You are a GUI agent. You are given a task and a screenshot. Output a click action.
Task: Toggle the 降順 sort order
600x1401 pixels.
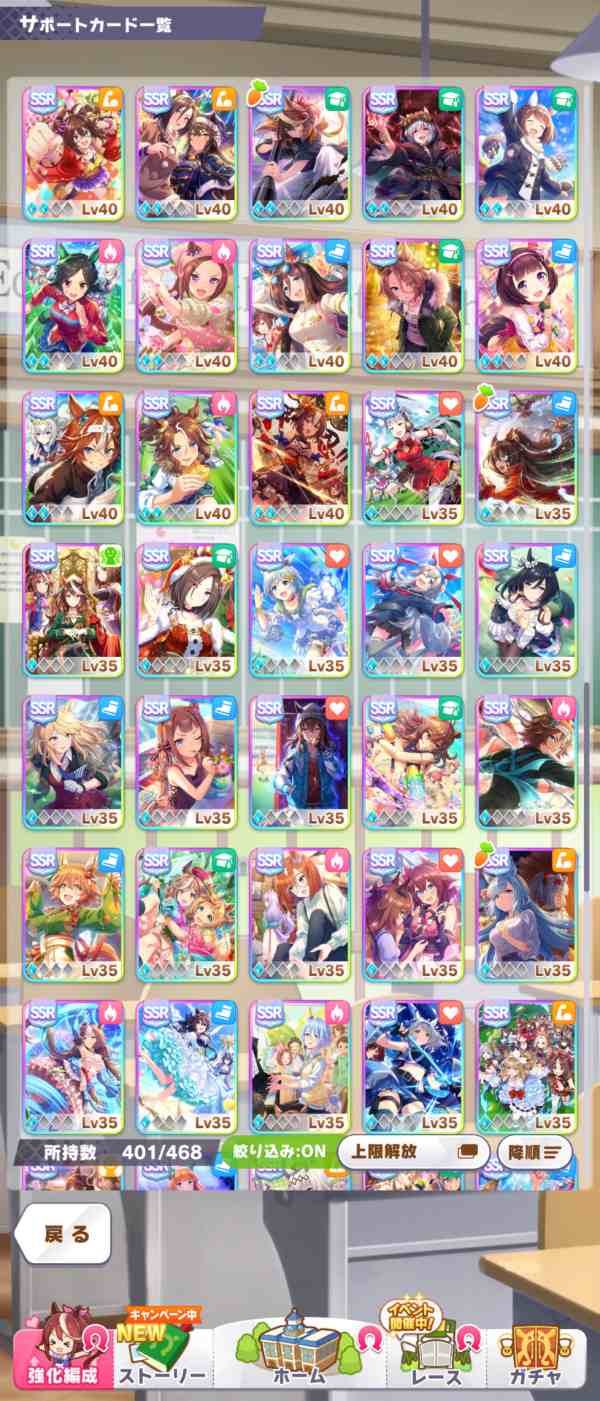pyautogui.click(x=534, y=1151)
